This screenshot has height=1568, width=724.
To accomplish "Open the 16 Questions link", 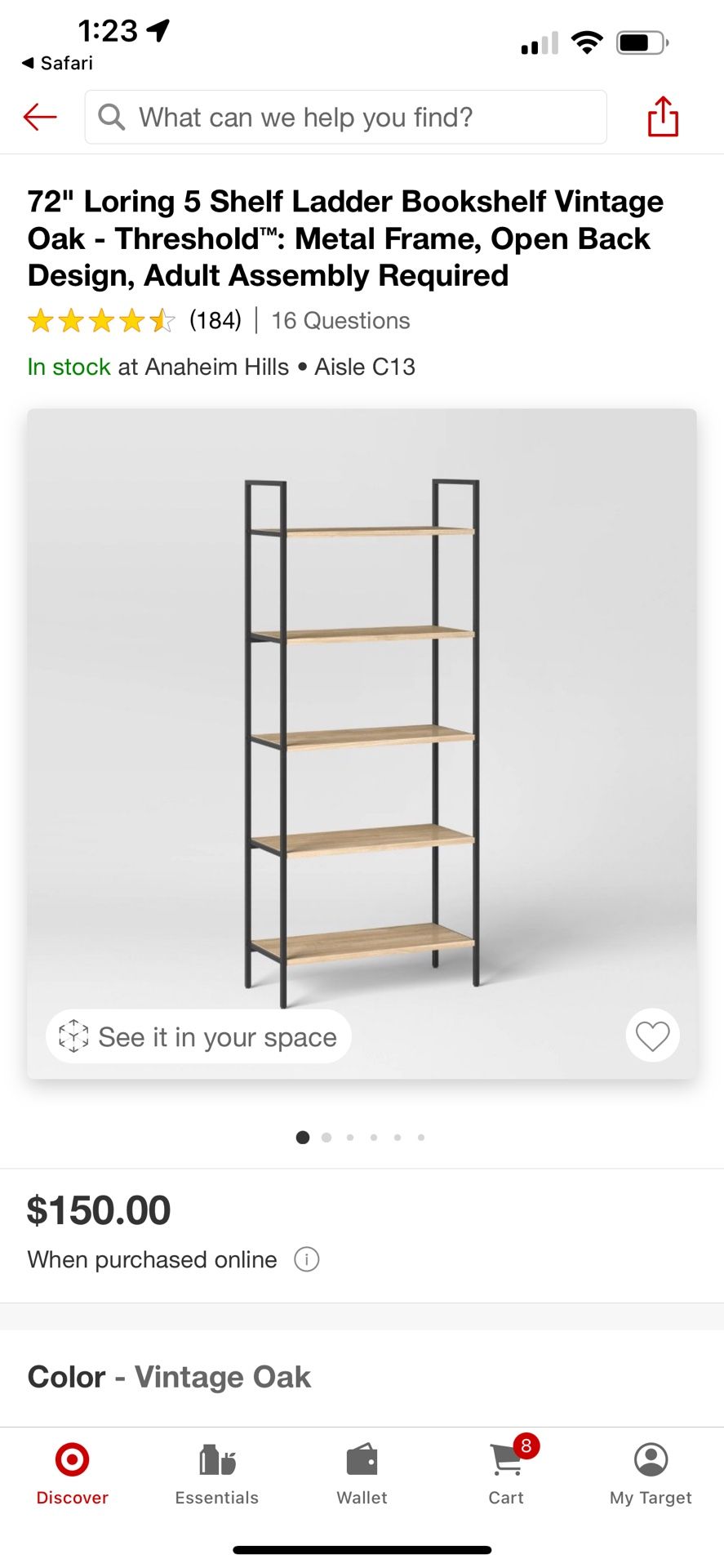I will tap(340, 320).
